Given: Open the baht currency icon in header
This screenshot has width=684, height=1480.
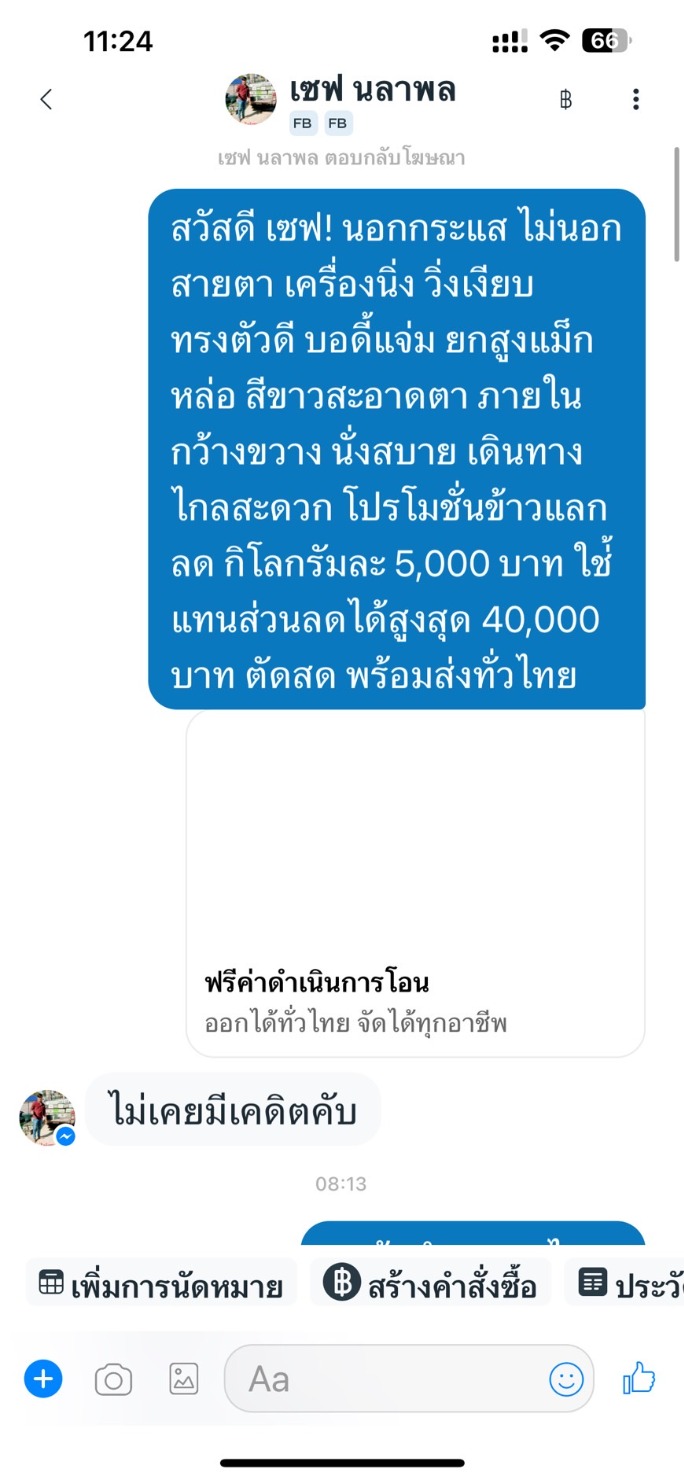Looking at the screenshot, I should click(566, 99).
